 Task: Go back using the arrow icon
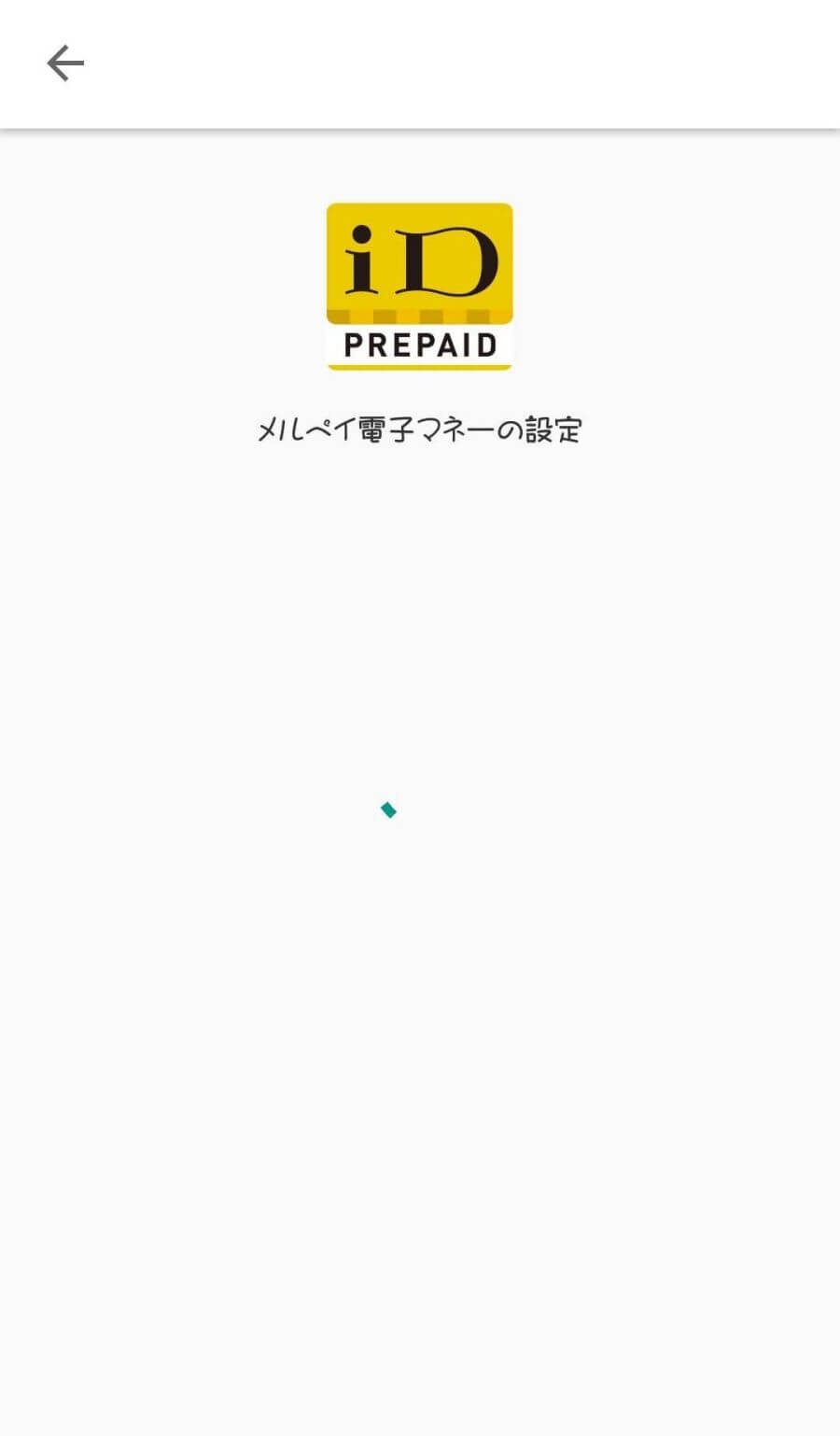coord(65,63)
